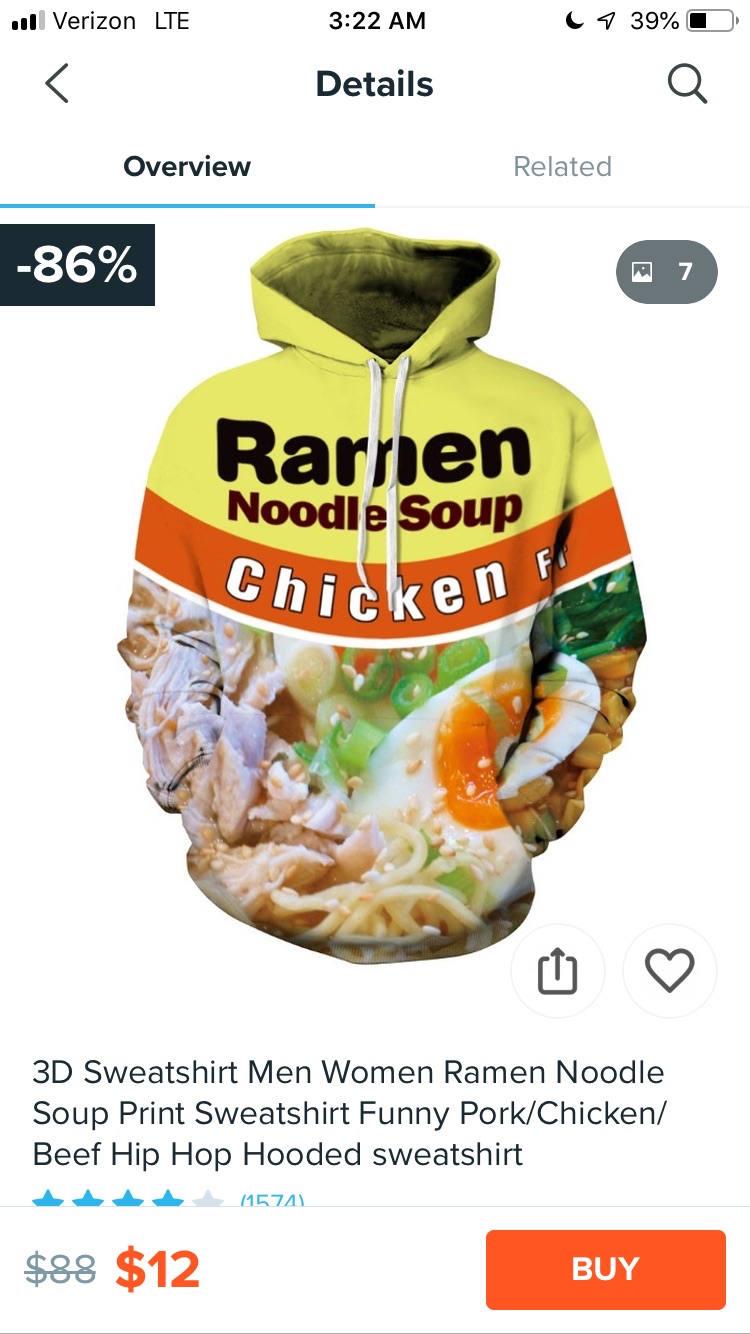The height and width of the screenshot is (1334, 750).
Task: Switch to the Related tab
Action: [x=562, y=166]
